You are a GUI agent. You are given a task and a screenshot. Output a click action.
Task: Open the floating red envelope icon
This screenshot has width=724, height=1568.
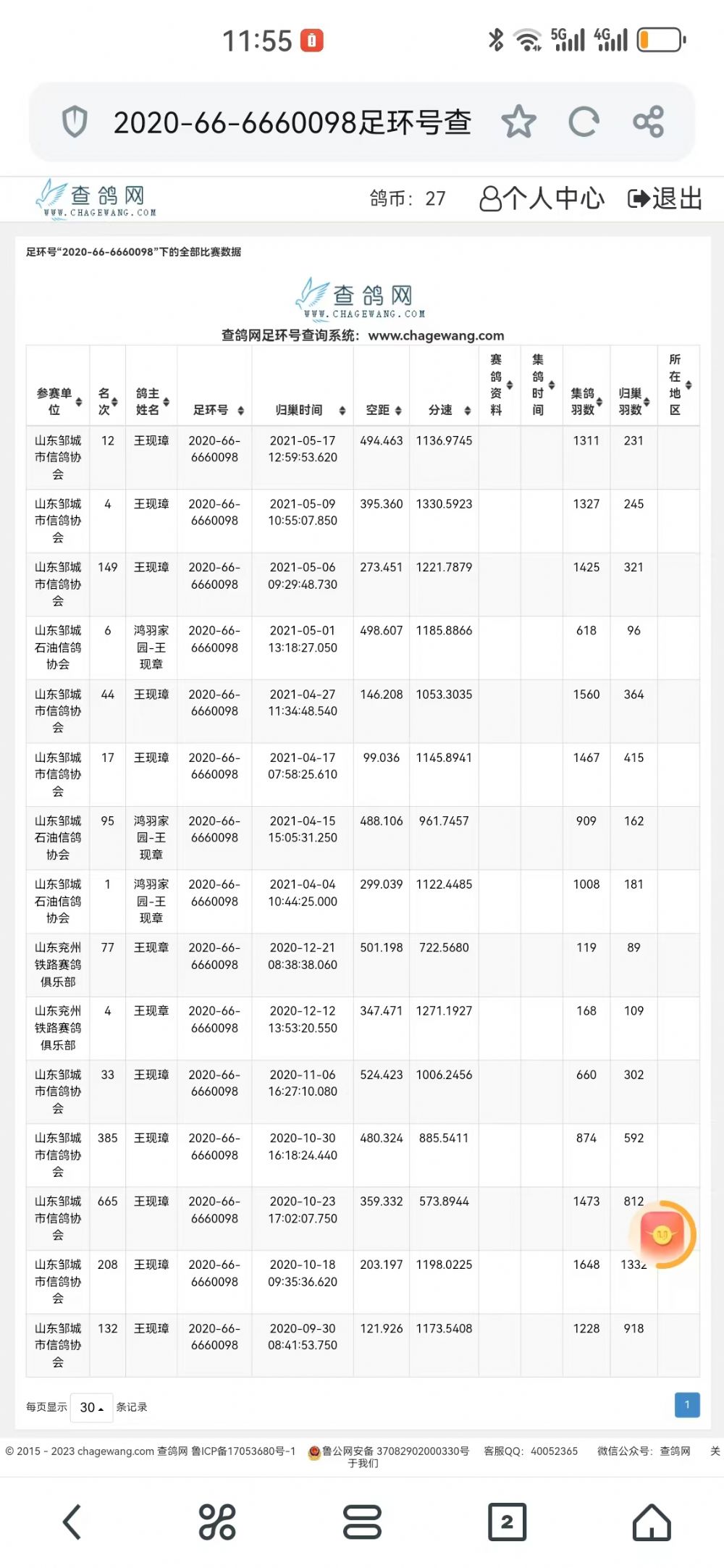662,1234
